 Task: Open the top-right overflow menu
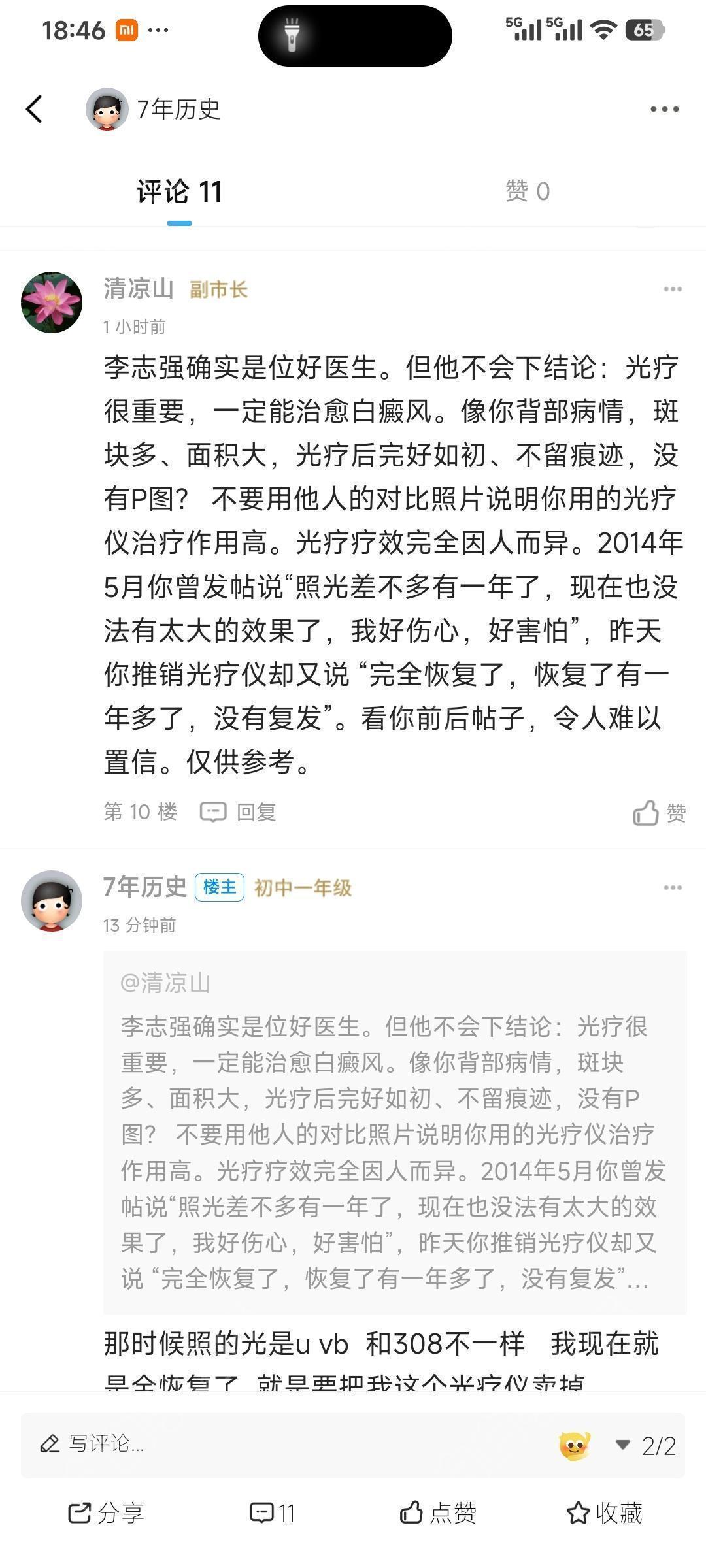(x=664, y=109)
